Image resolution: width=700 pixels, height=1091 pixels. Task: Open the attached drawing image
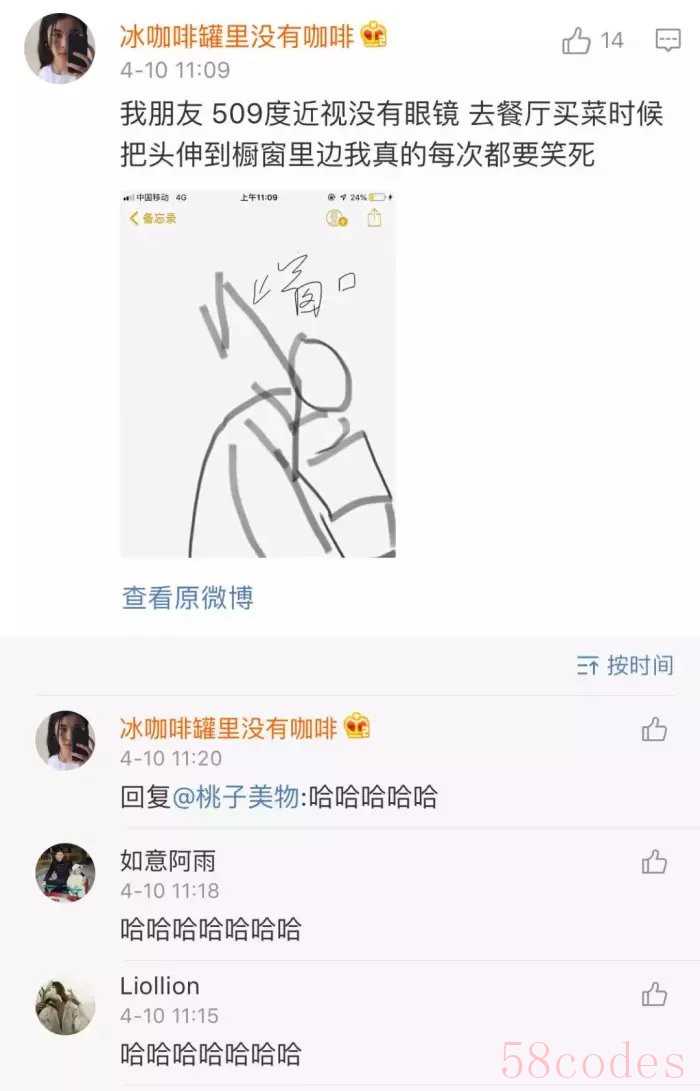pos(258,370)
